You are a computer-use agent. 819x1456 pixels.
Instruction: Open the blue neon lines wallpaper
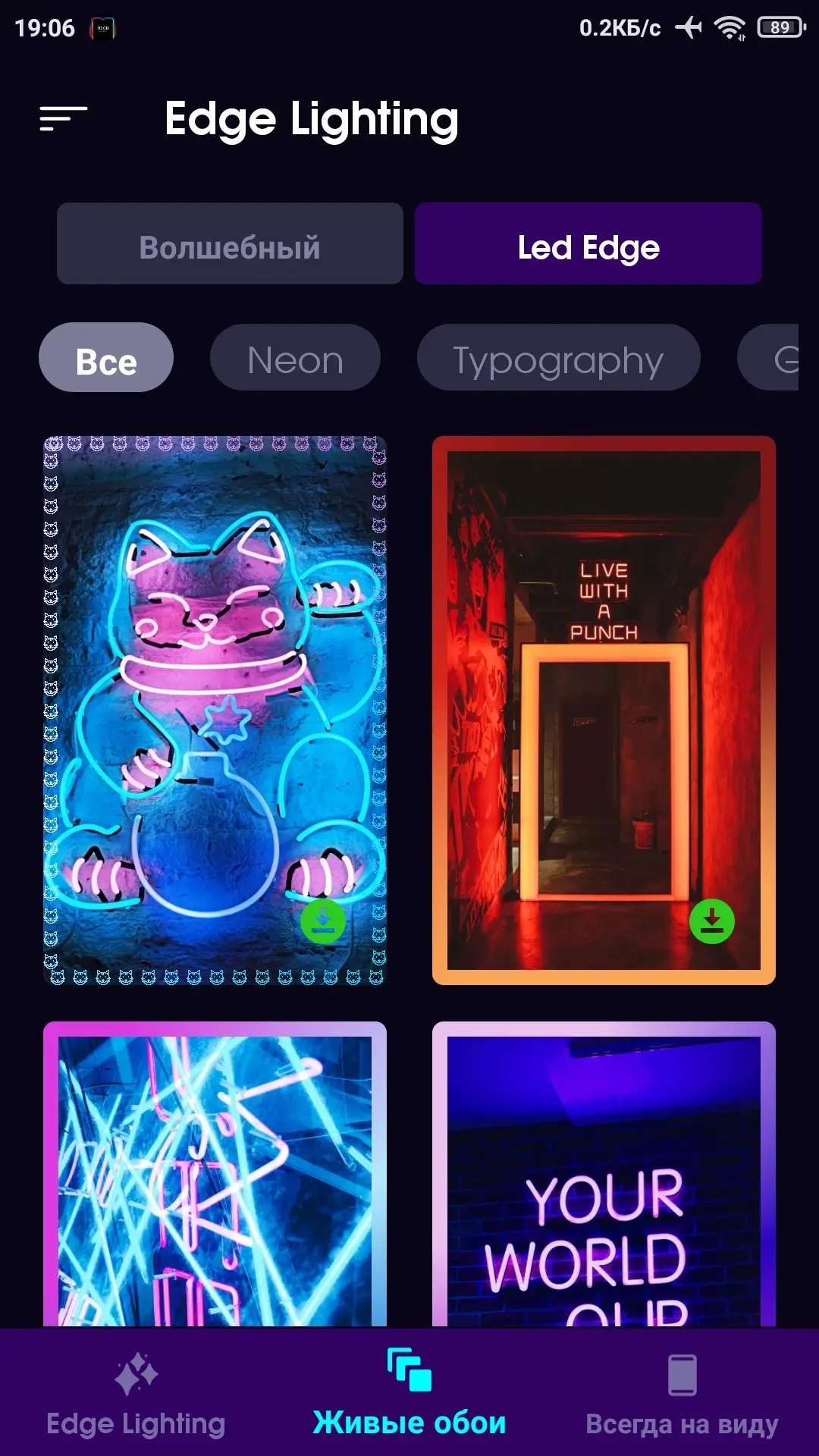point(215,1174)
